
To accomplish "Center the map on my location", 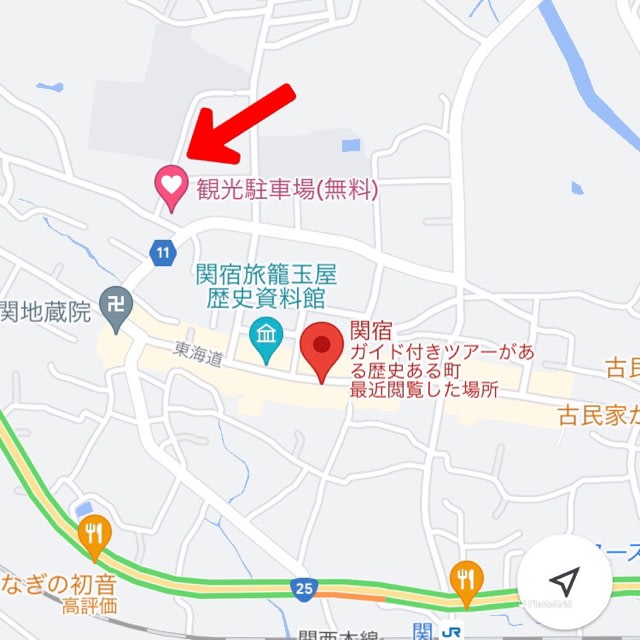I will point(565,582).
